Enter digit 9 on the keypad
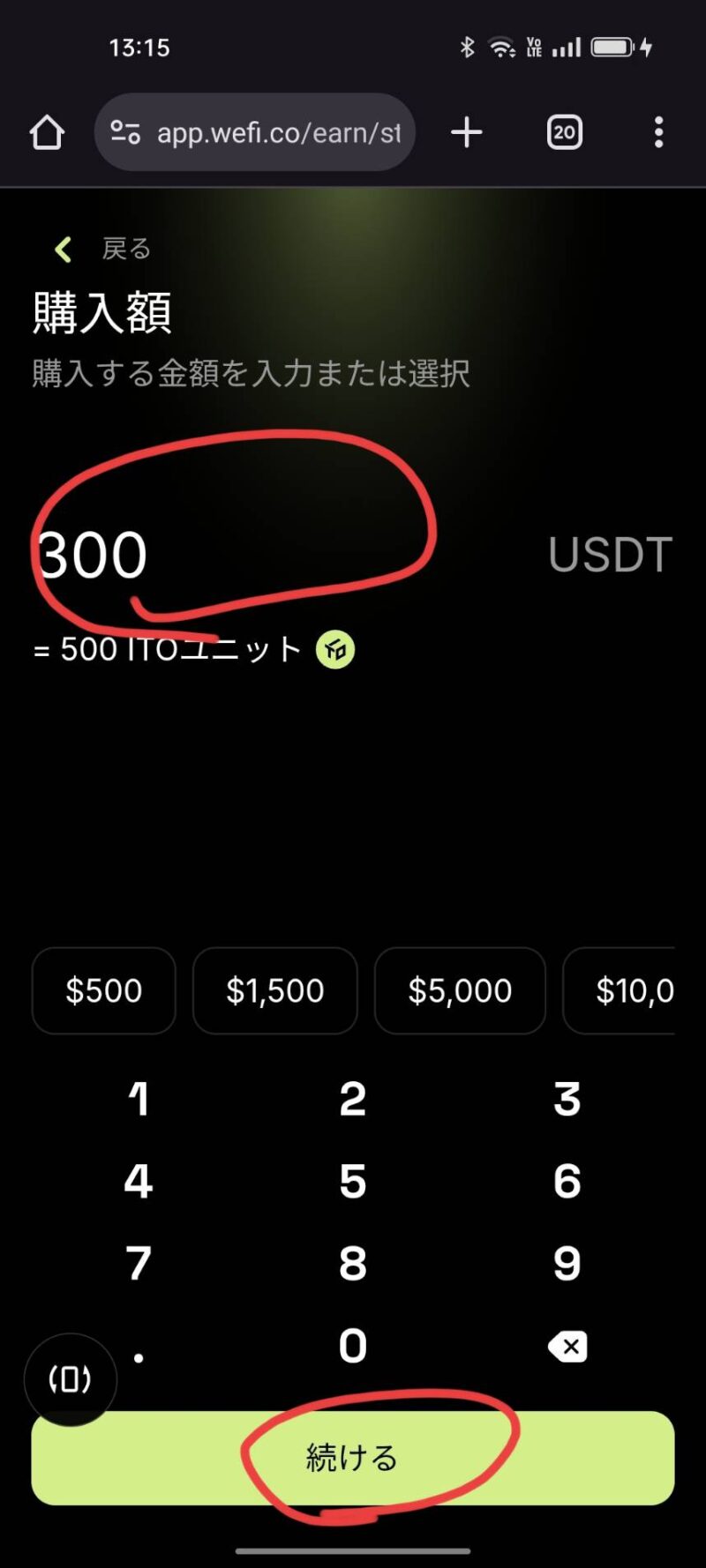Image resolution: width=706 pixels, height=1568 pixels. tap(567, 1264)
